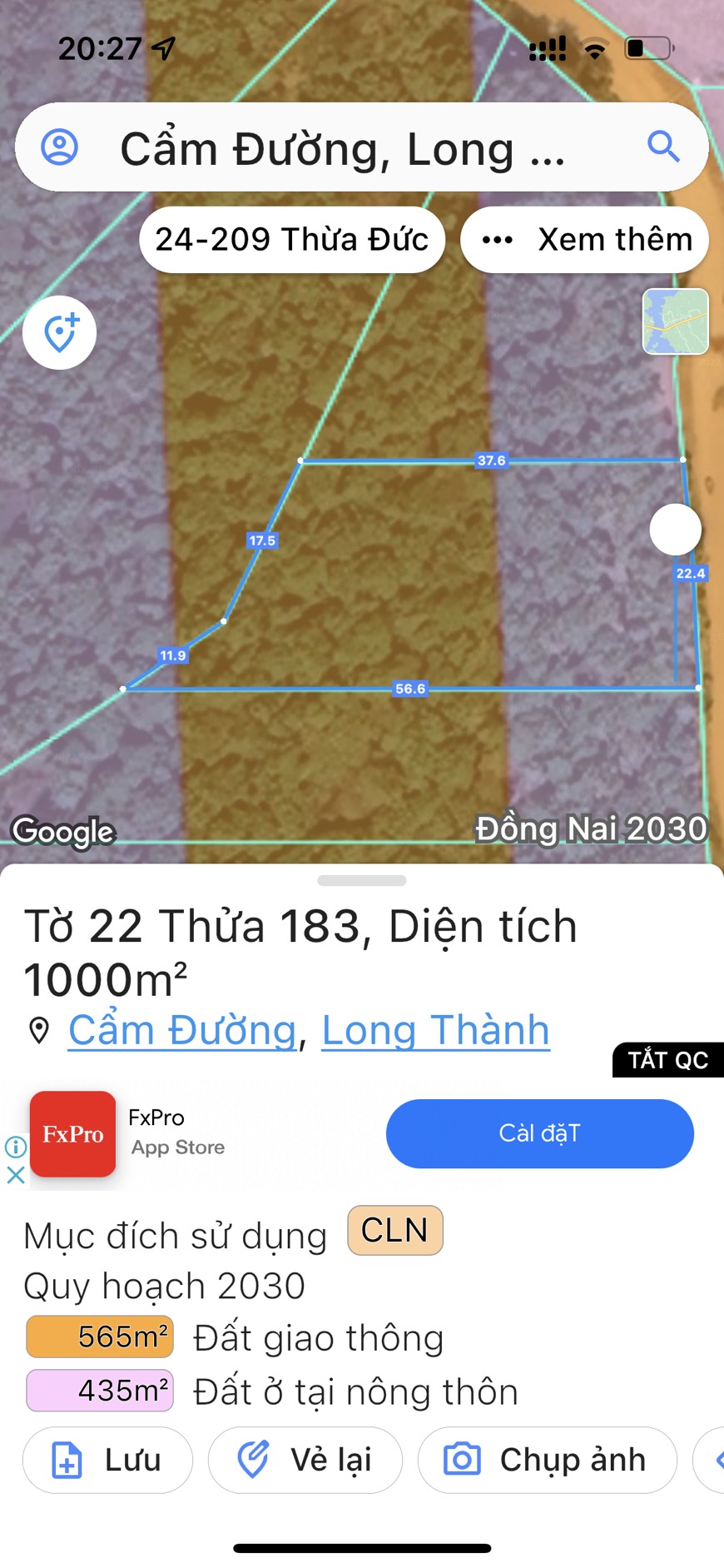The image size is (724, 1568).
Task: Capture a snapshot with Chụp ảnh
Action: 547,1460
